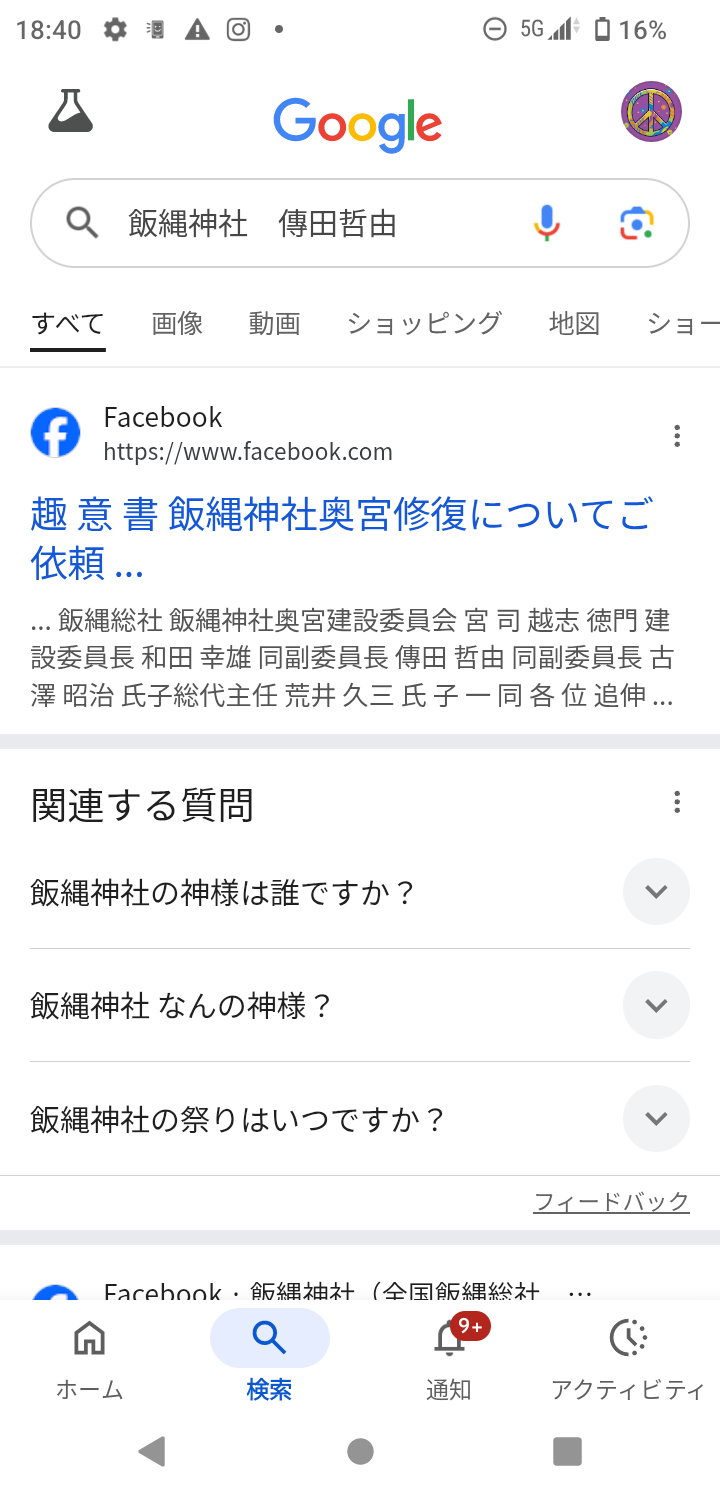Expand 飯縄神社の神様は誰ですか？
720x1496 pixels.
coord(656,891)
